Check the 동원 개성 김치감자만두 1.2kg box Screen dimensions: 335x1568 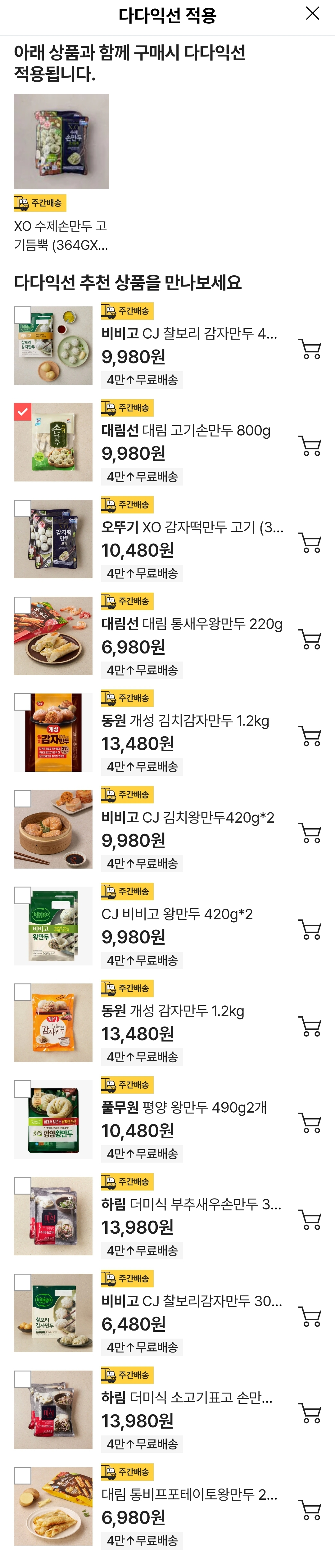23,702
